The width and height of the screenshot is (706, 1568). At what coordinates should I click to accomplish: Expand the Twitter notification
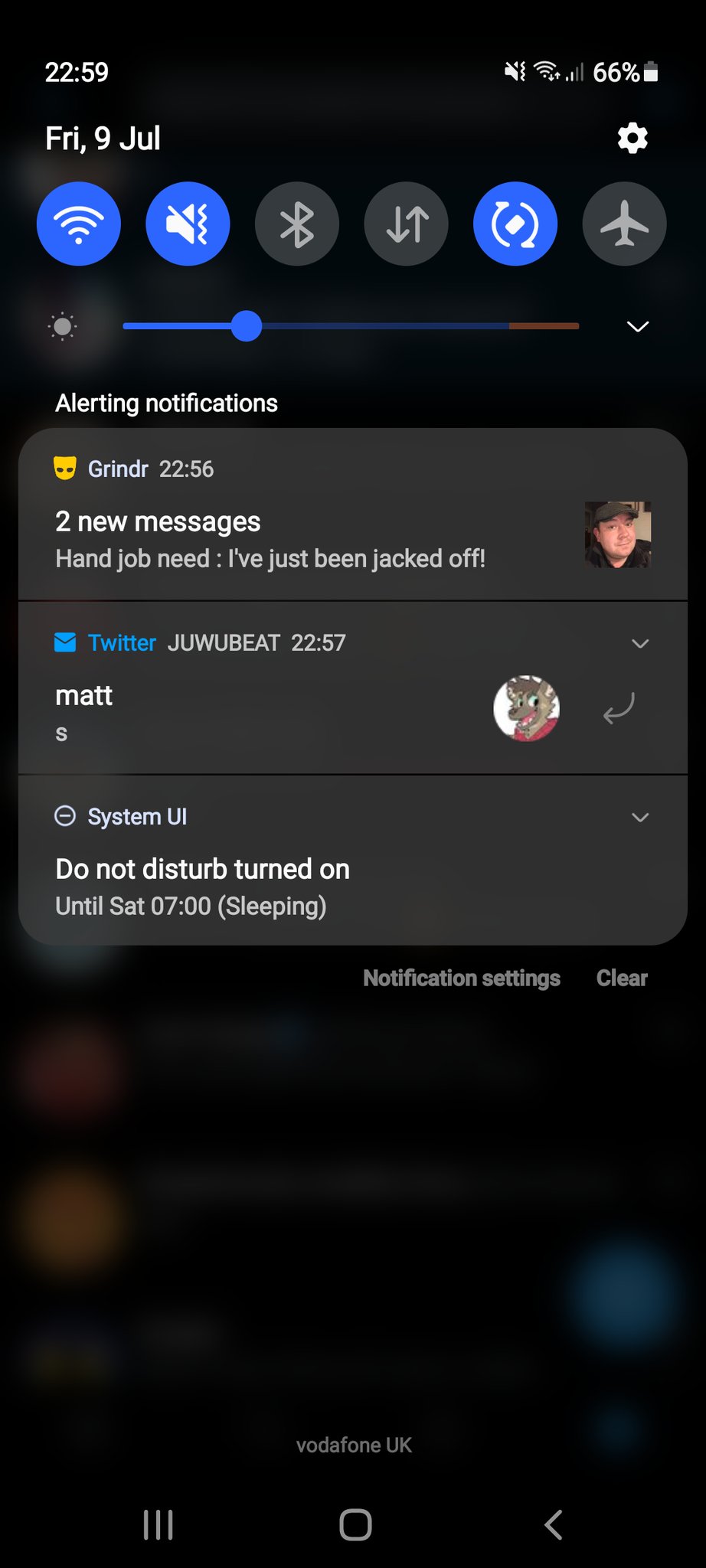coord(640,643)
